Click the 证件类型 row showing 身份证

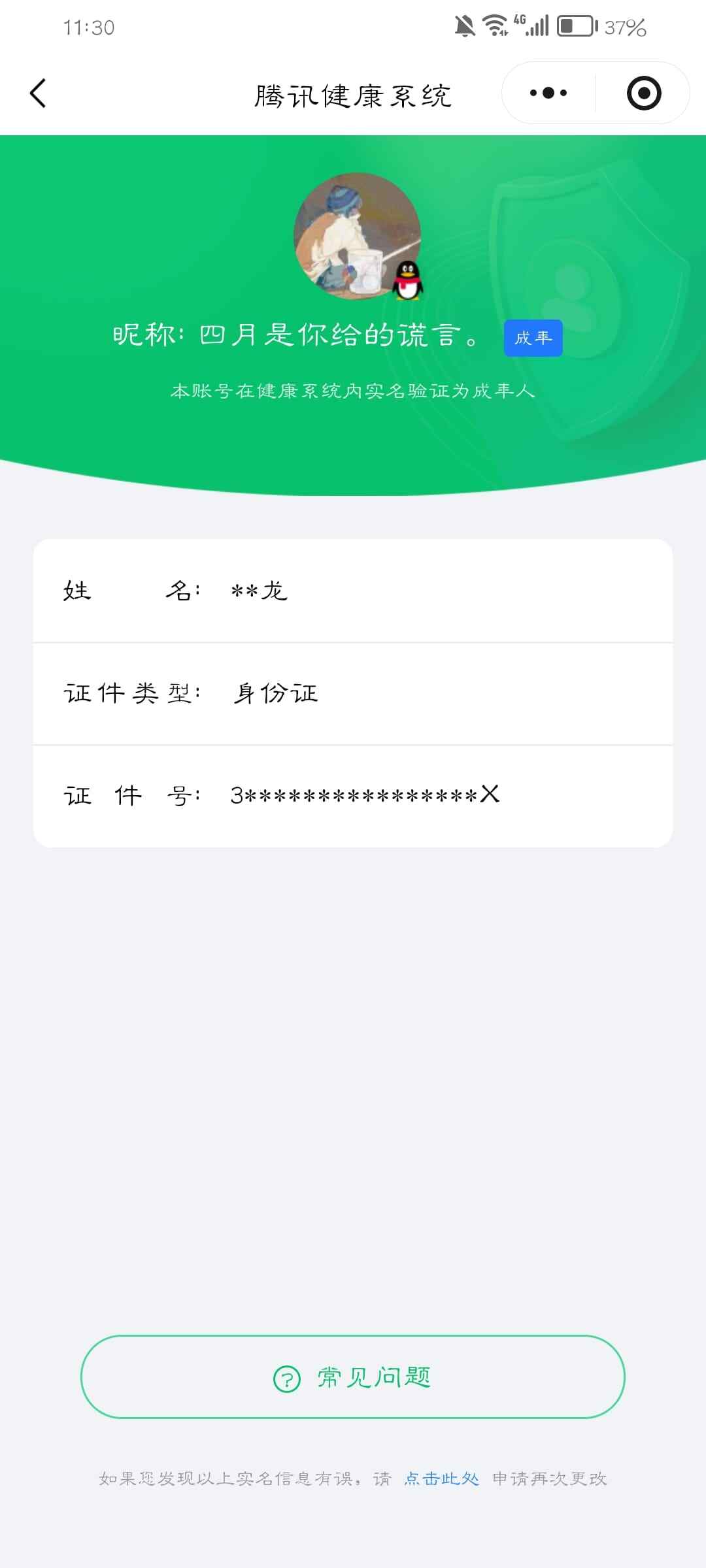(353, 694)
